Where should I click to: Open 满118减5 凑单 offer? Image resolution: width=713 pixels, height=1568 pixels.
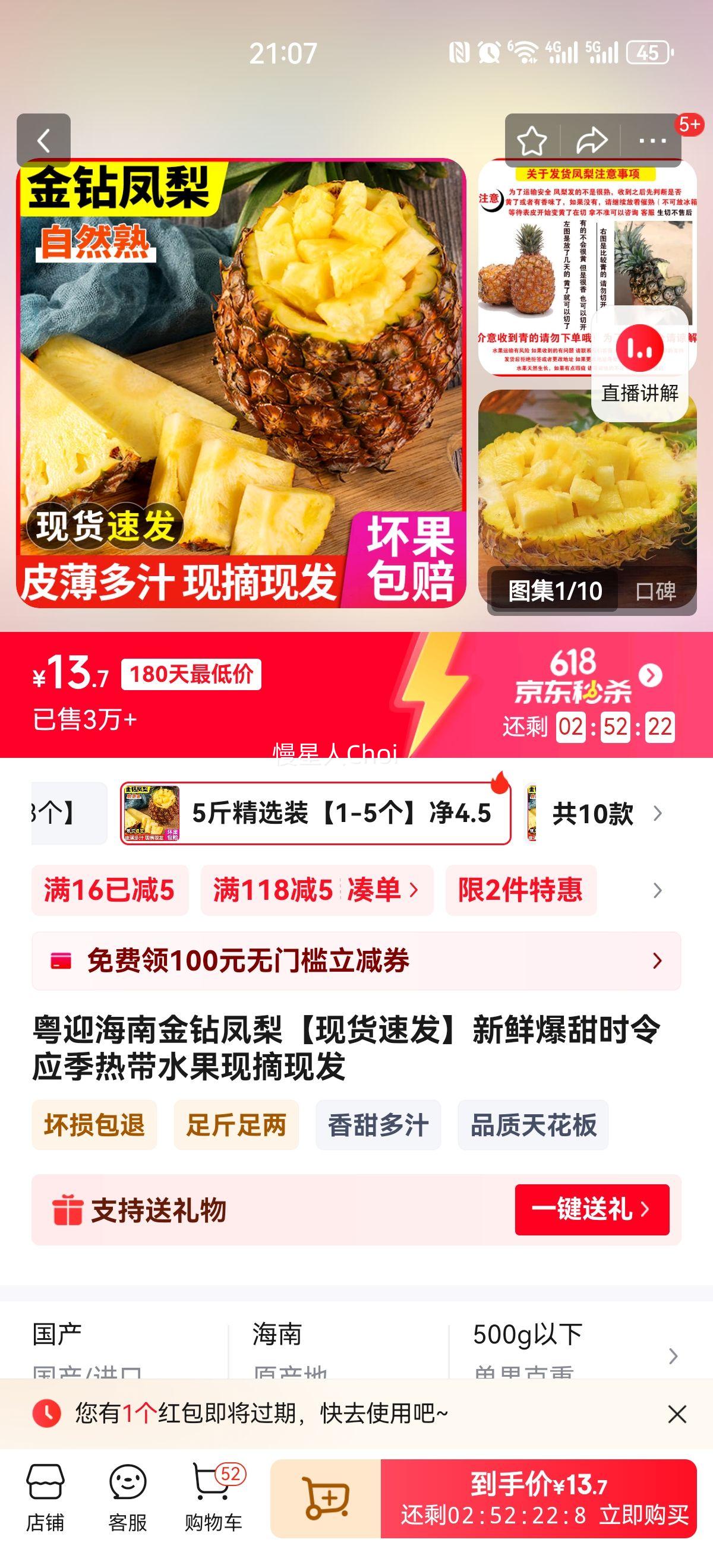(x=317, y=890)
